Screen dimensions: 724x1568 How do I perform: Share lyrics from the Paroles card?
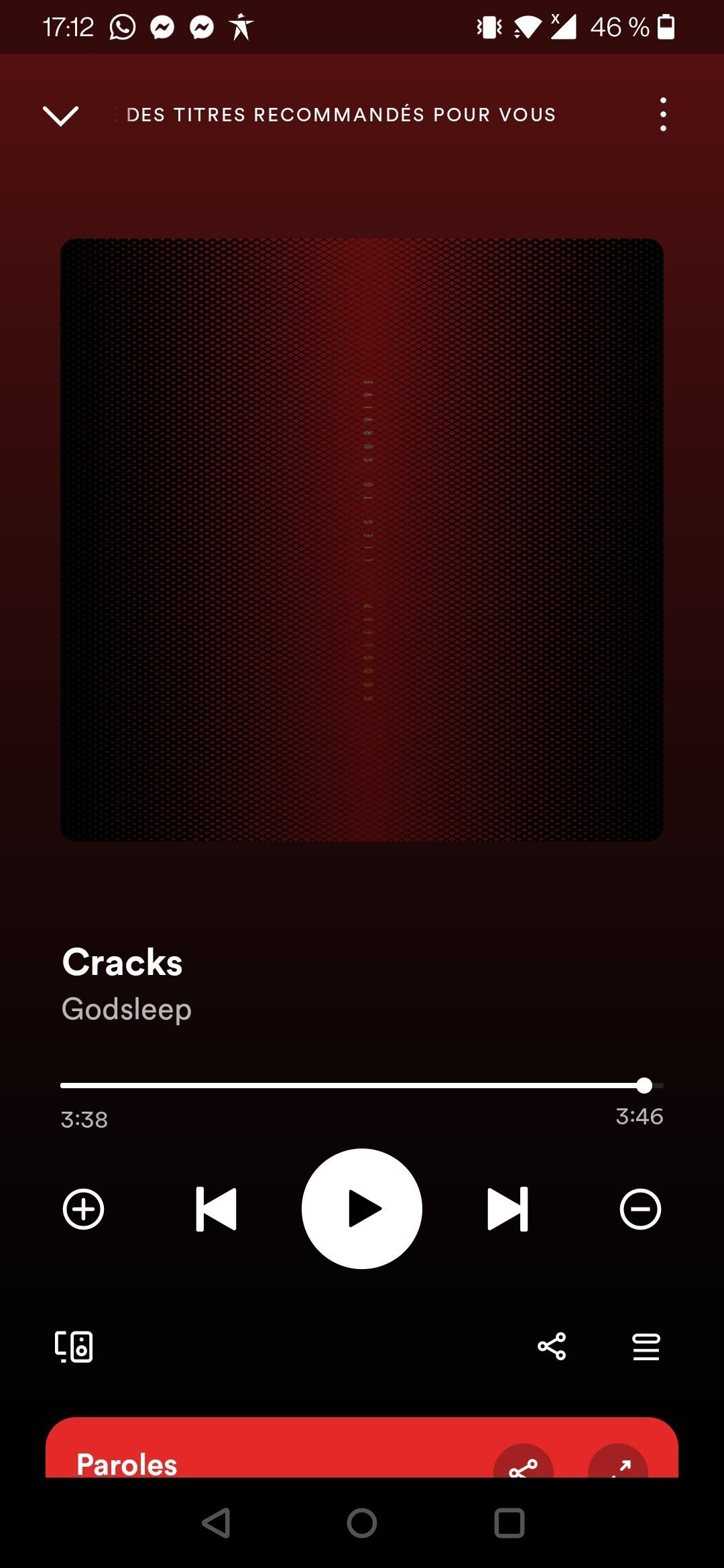524,1463
